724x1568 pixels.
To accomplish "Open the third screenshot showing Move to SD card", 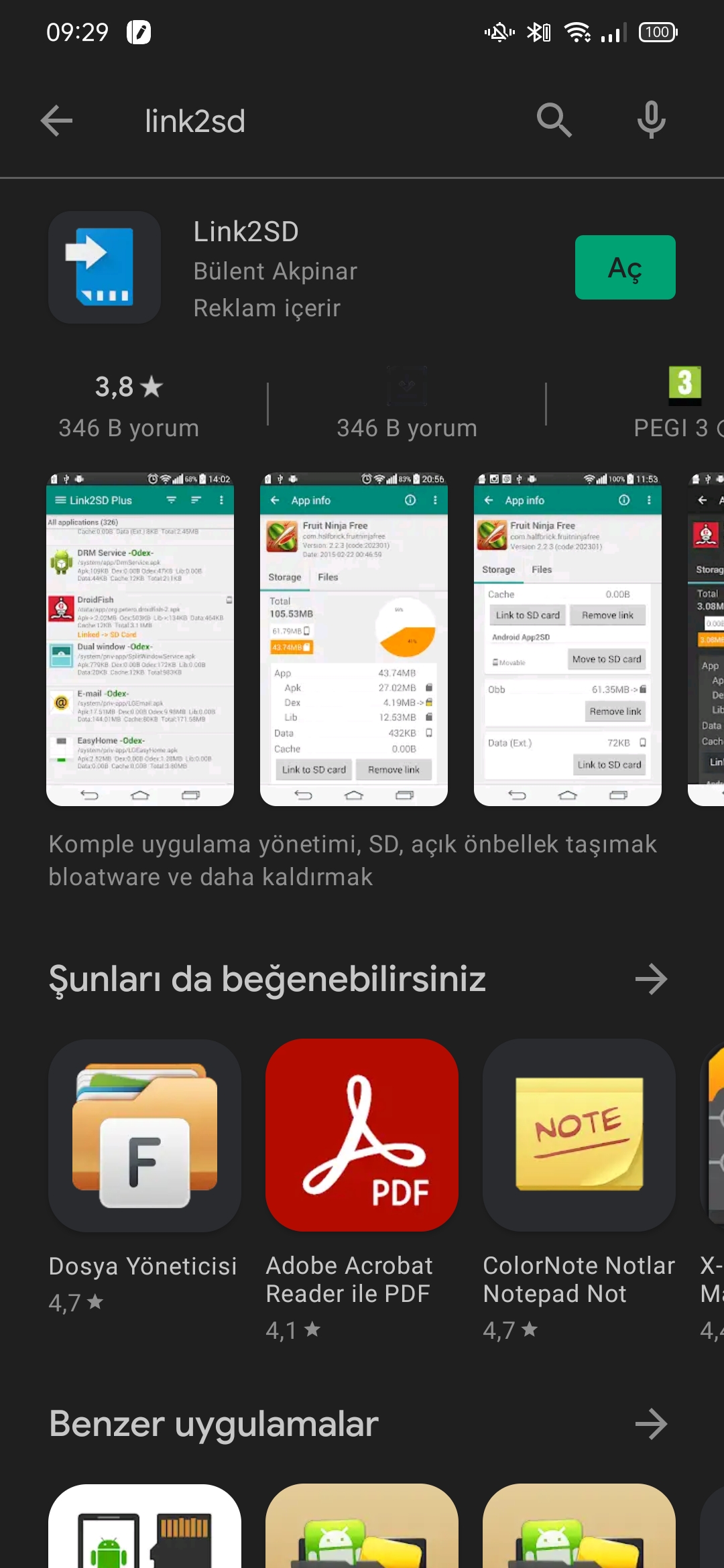I will 568,639.
